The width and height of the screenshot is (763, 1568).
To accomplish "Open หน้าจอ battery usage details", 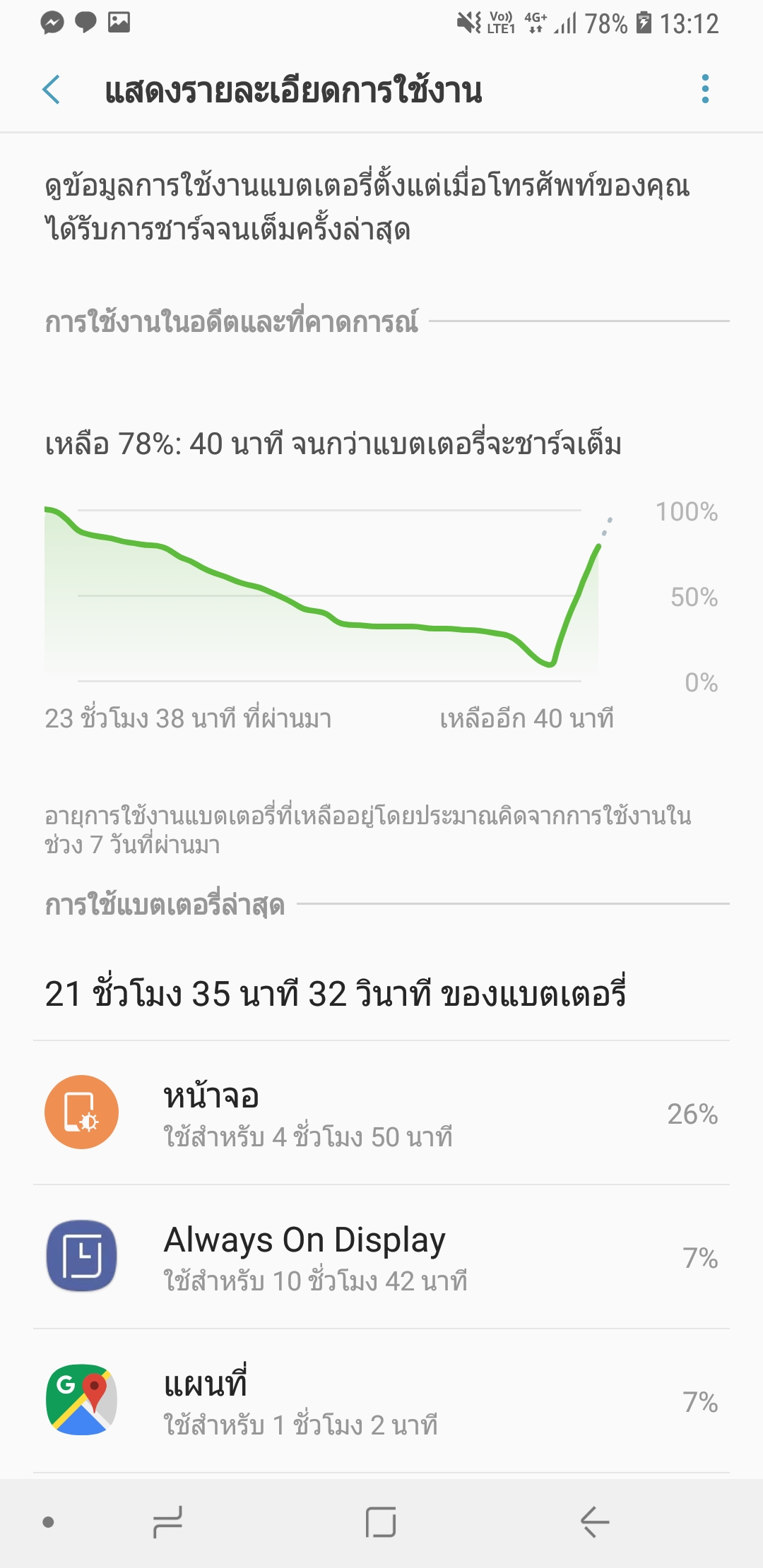I will tap(381, 1113).
